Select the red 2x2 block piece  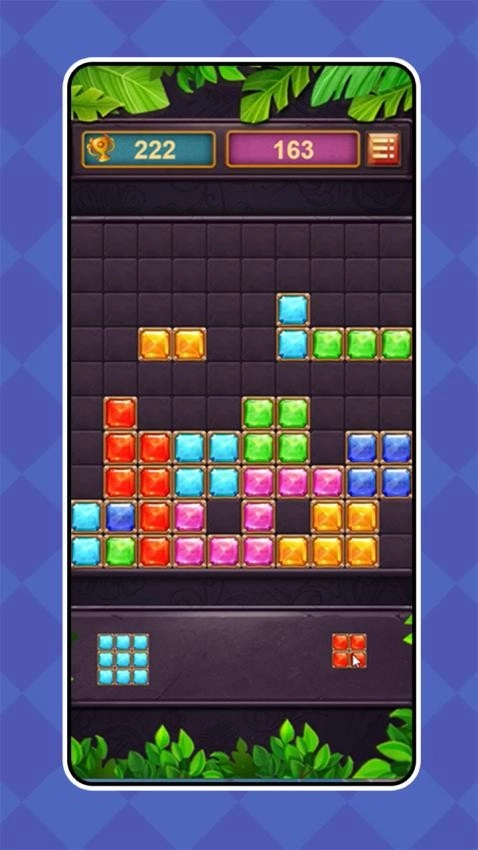click(x=349, y=651)
